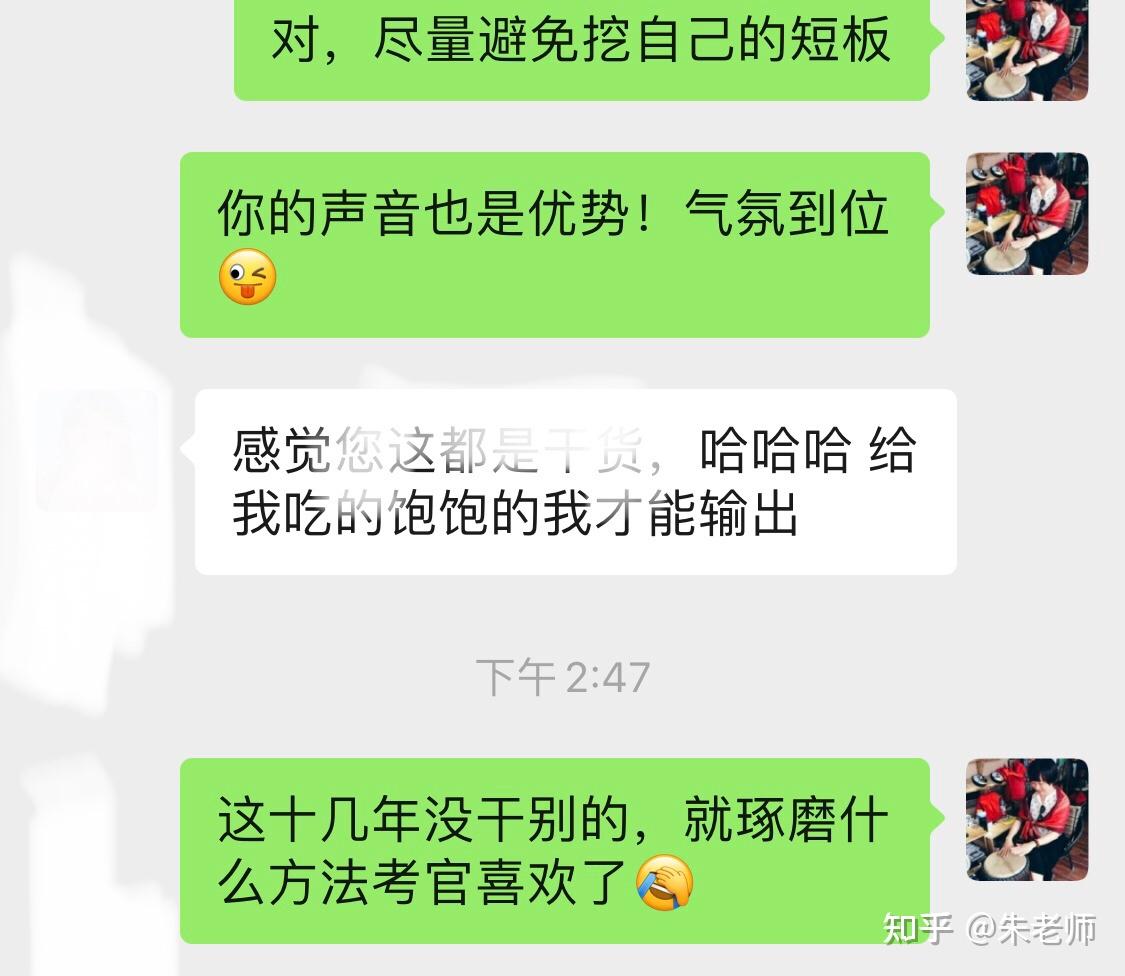This screenshot has height=976, width=1125.
Task: Open the blurred avatar beside 感觉您这都是干货 message
Action: [x=97, y=450]
